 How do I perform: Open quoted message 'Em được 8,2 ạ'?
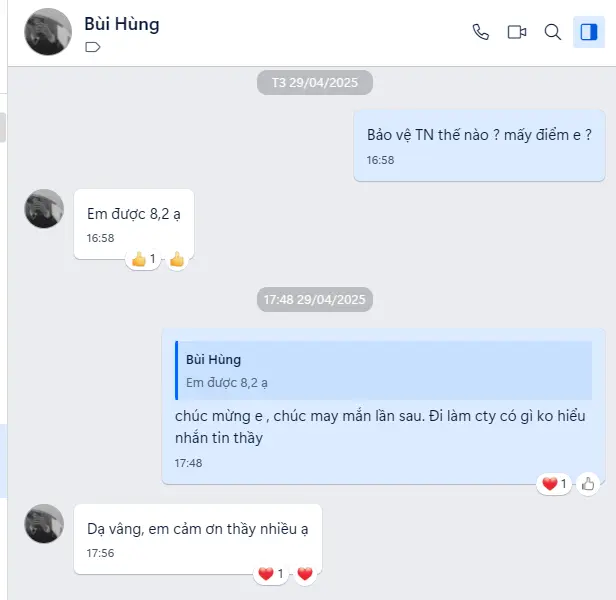coord(383,370)
